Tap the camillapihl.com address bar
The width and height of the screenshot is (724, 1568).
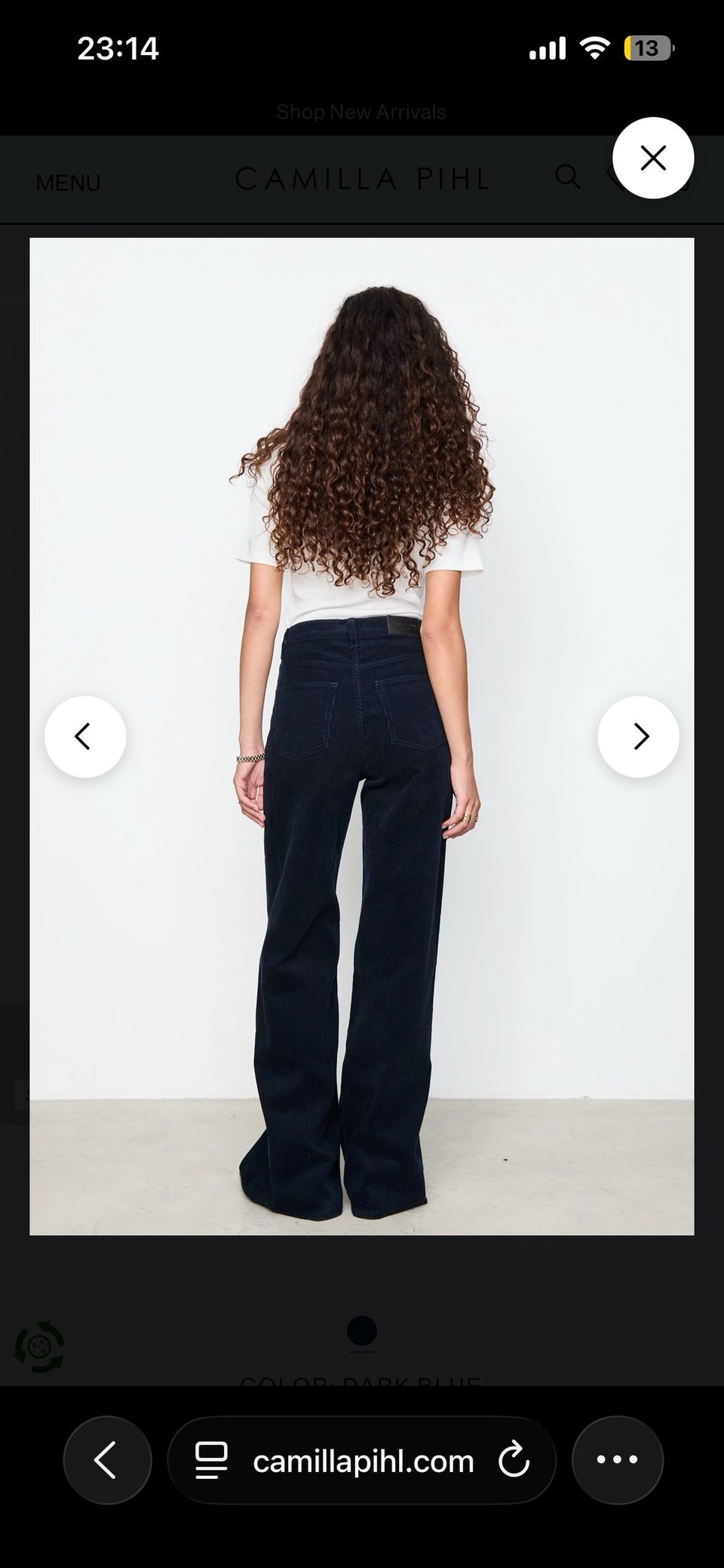pyautogui.click(x=363, y=1462)
